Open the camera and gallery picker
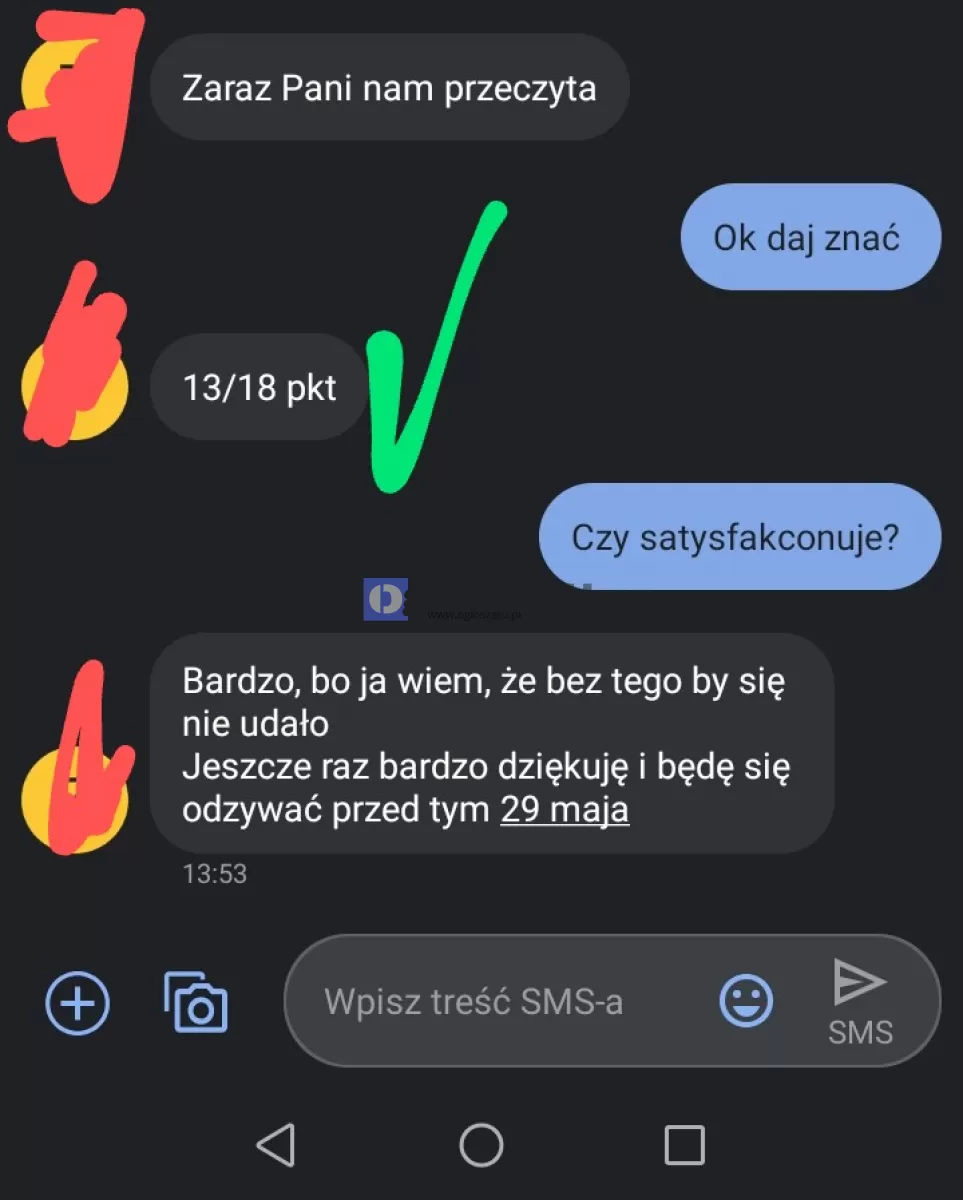The height and width of the screenshot is (1200, 963). pos(196,1002)
